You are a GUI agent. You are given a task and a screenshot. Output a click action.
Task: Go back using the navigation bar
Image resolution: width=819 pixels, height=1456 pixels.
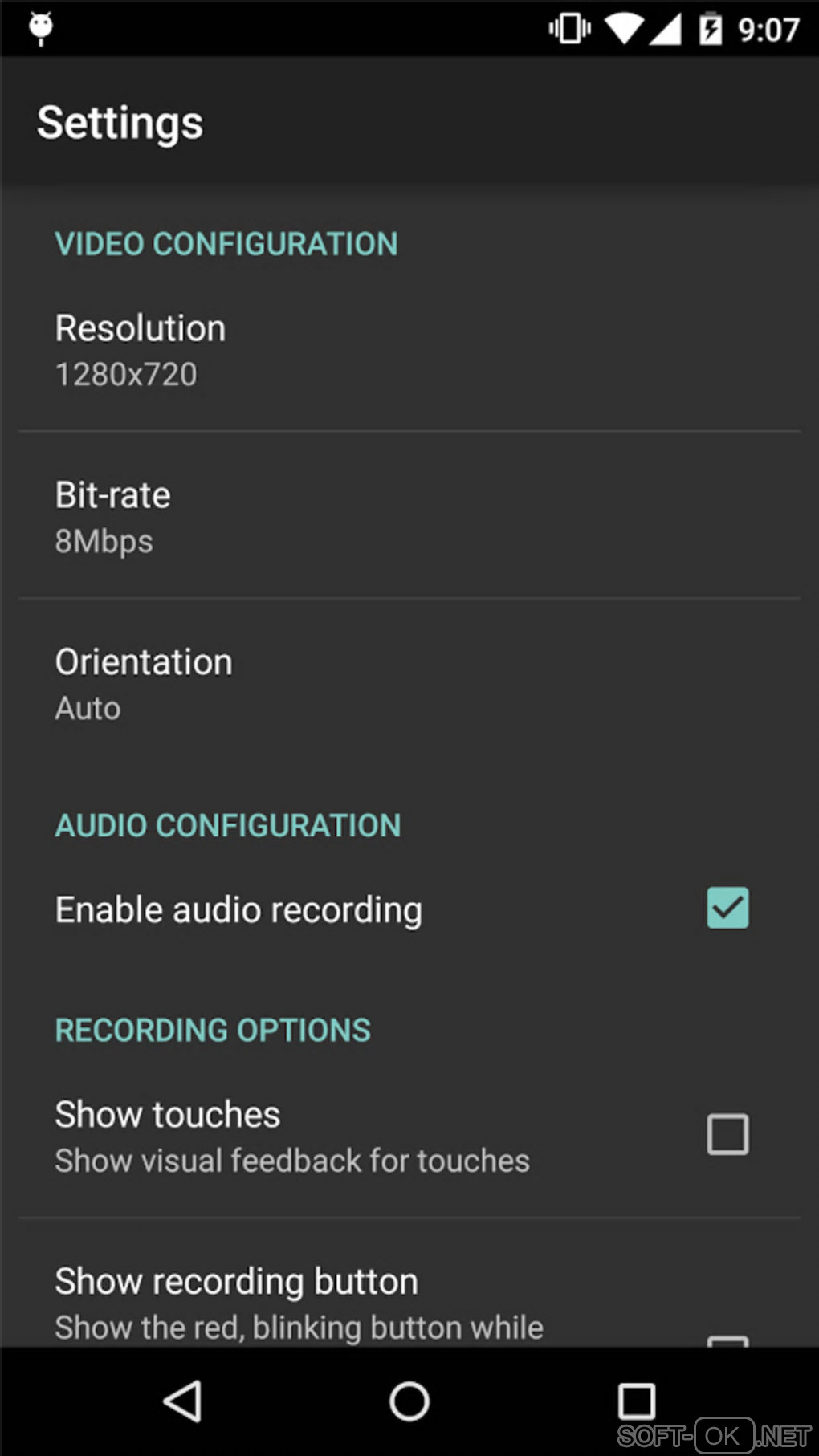point(182,1401)
